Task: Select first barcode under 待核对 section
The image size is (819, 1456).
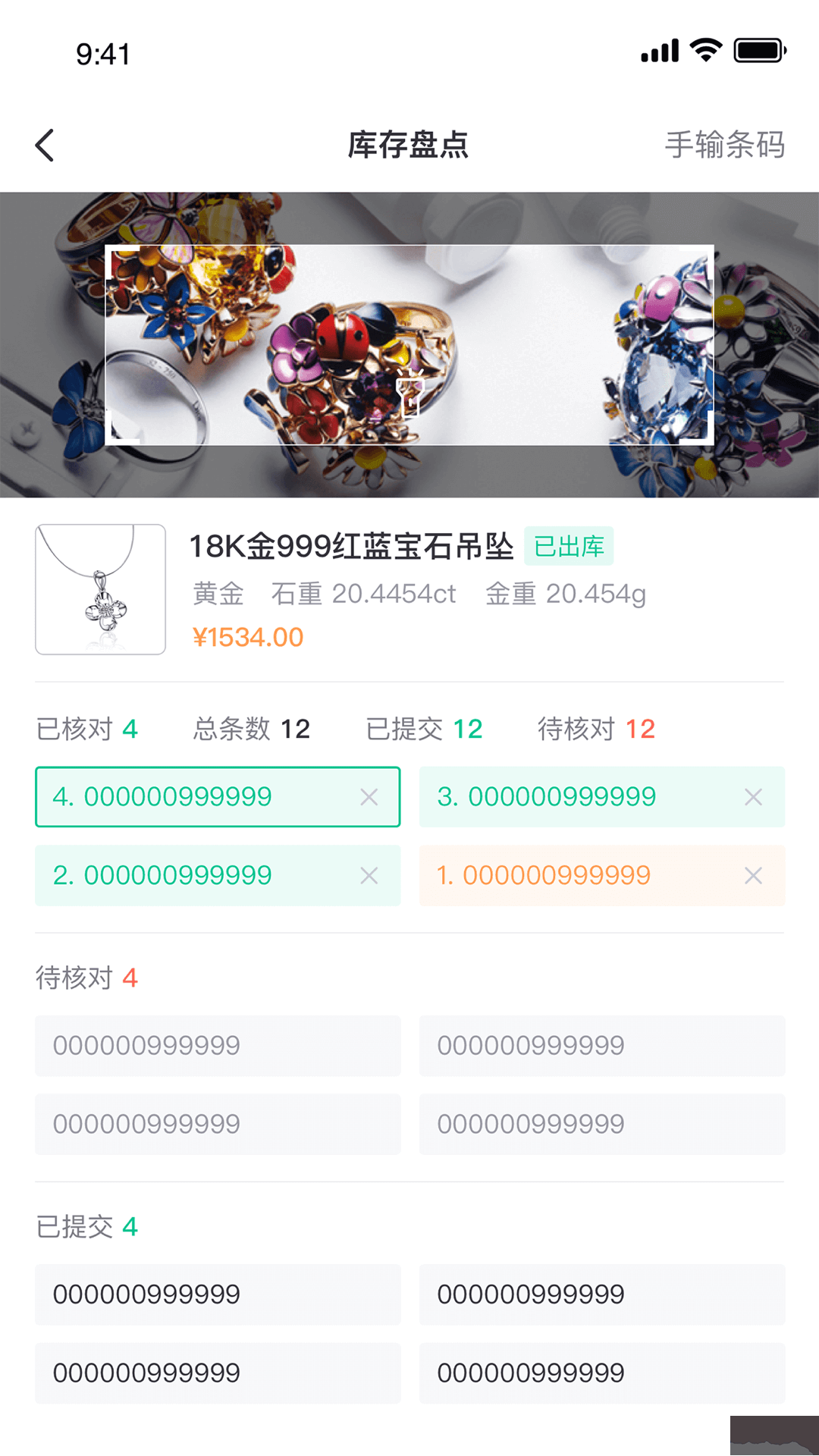Action: click(218, 1046)
